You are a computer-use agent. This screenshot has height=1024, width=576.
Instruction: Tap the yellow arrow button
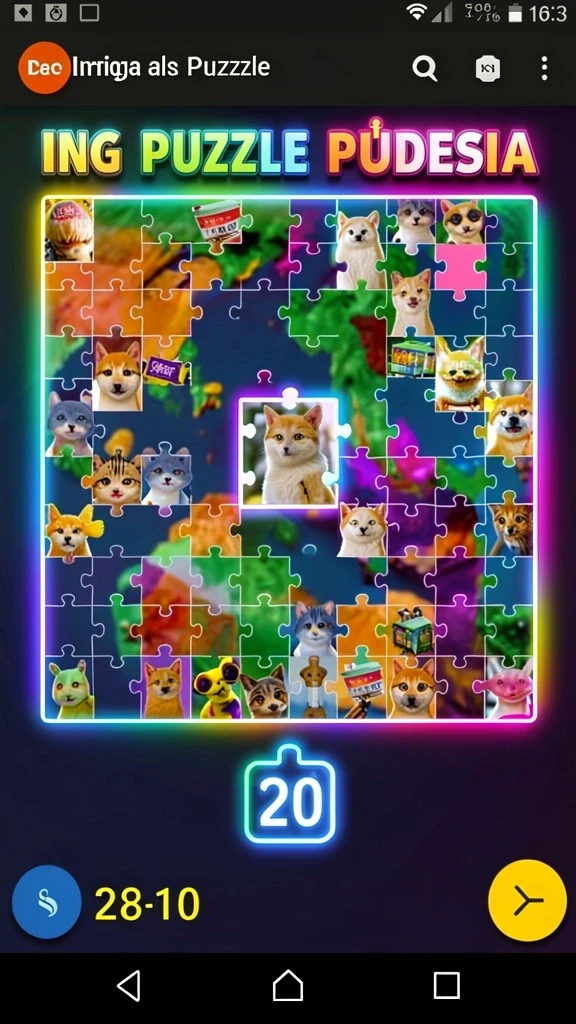(x=528, y=901)
